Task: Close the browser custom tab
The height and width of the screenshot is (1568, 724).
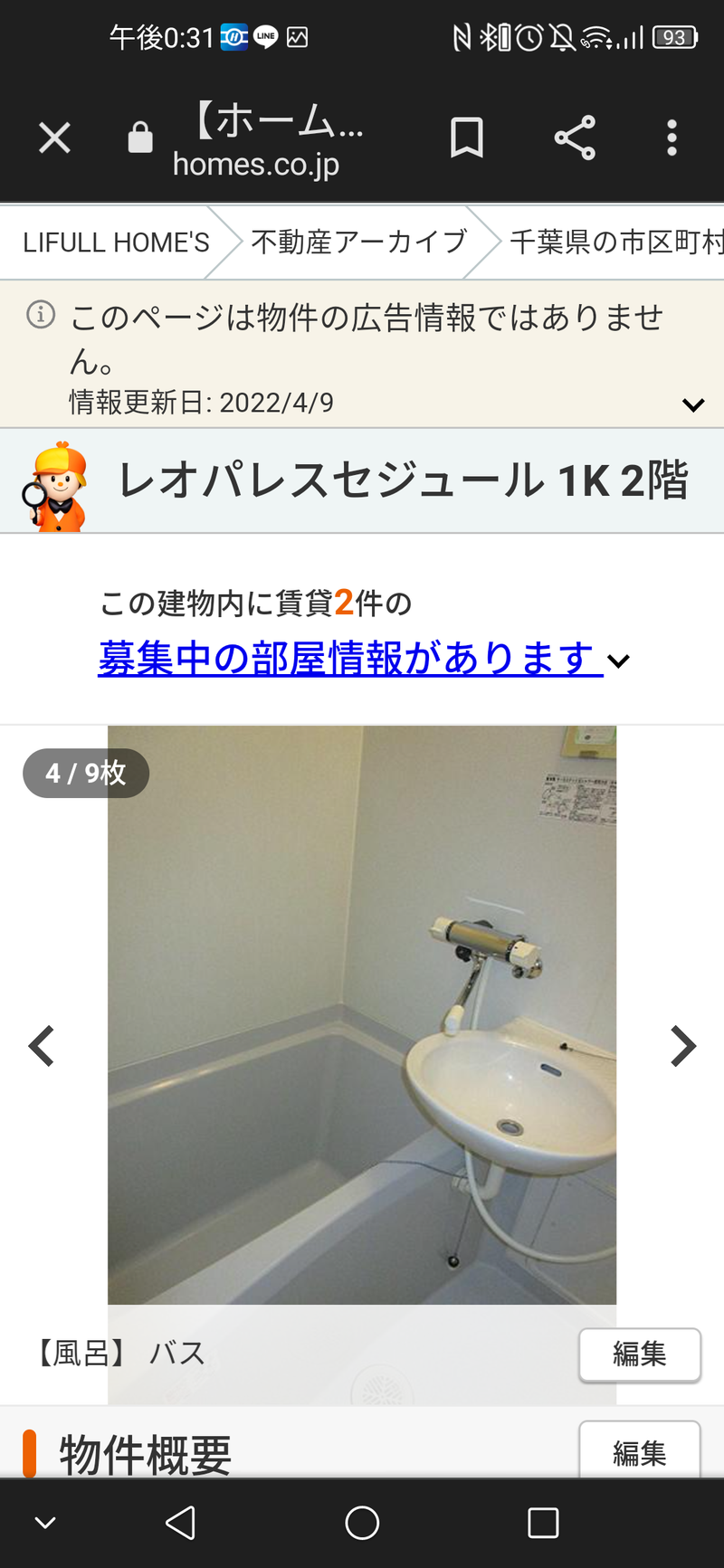Action: click(x=54, y=138)
